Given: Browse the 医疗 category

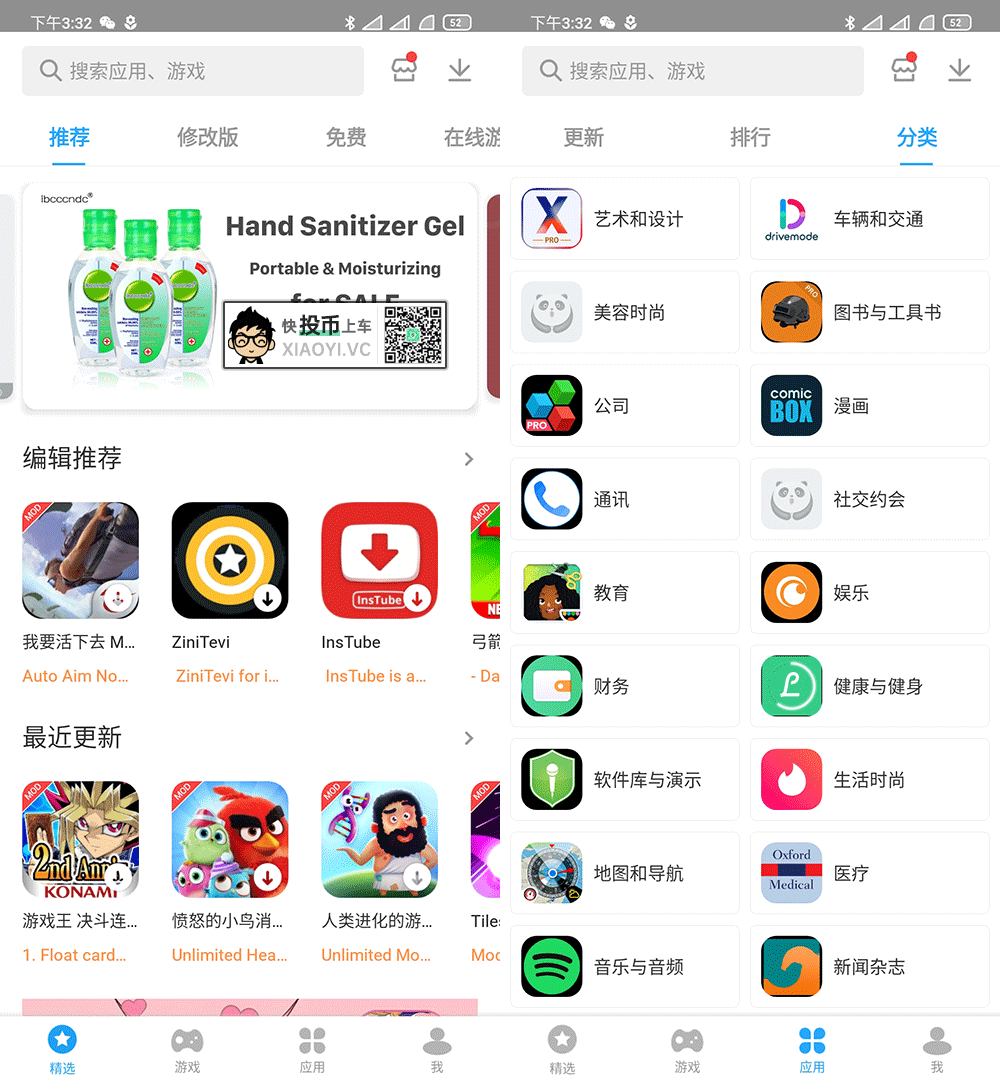Looking at the screenshot, I should point(869,873).
